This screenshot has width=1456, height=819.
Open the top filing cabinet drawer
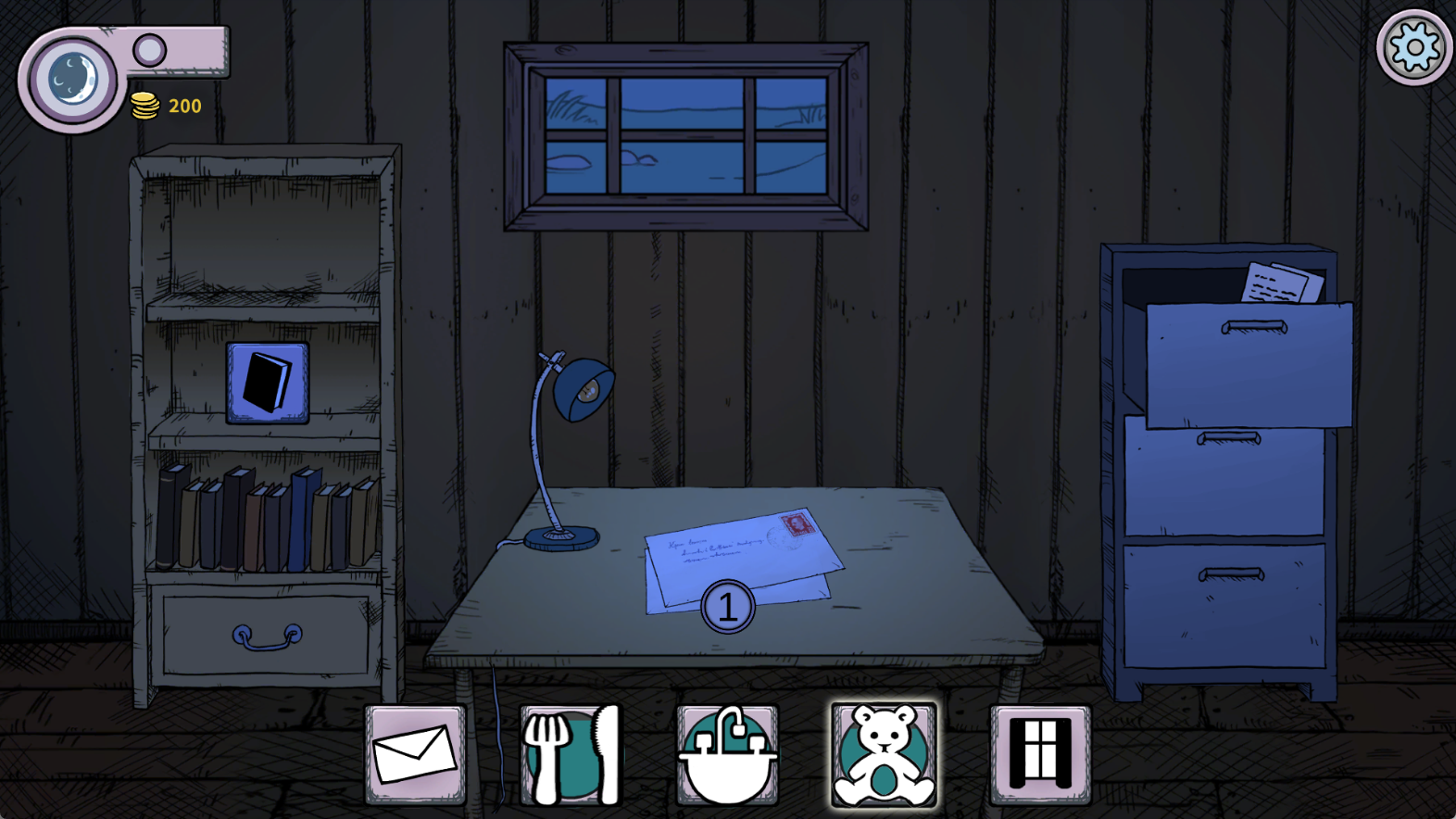click(1249, 364)
